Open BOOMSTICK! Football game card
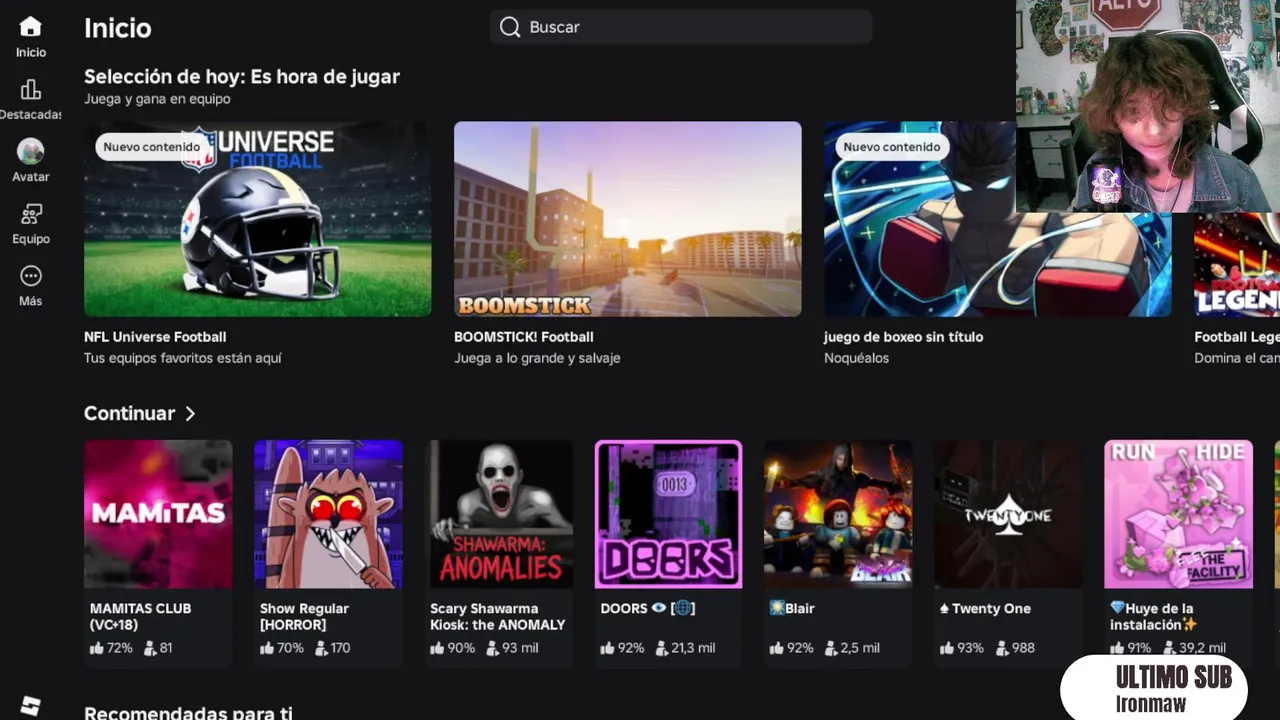The height and width of the screenshot is (720, 1280). point(627,219)
